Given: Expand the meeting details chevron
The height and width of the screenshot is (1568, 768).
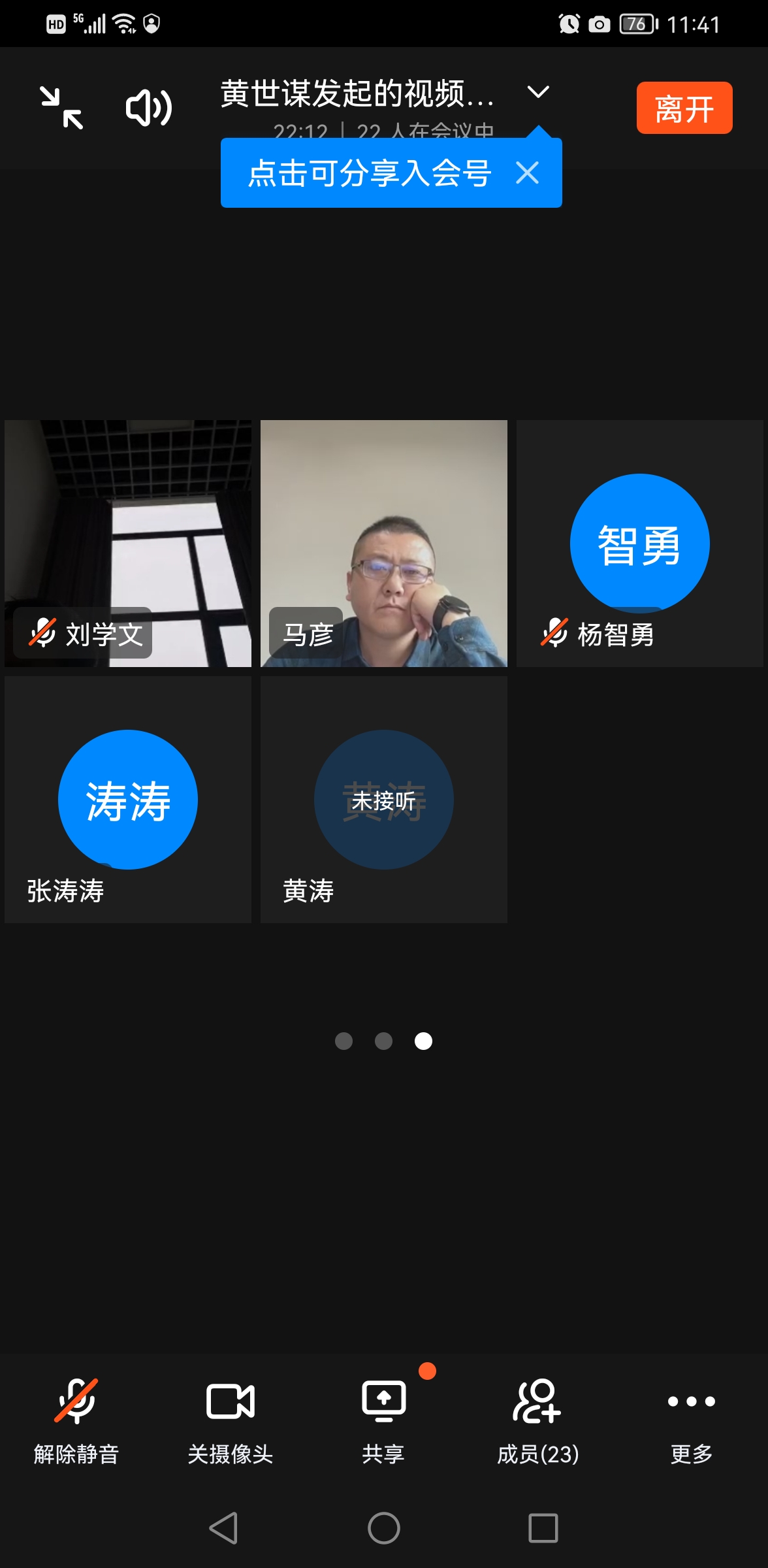Looking at the screenshot, I should pyautogui.click(x=538, y=92).
